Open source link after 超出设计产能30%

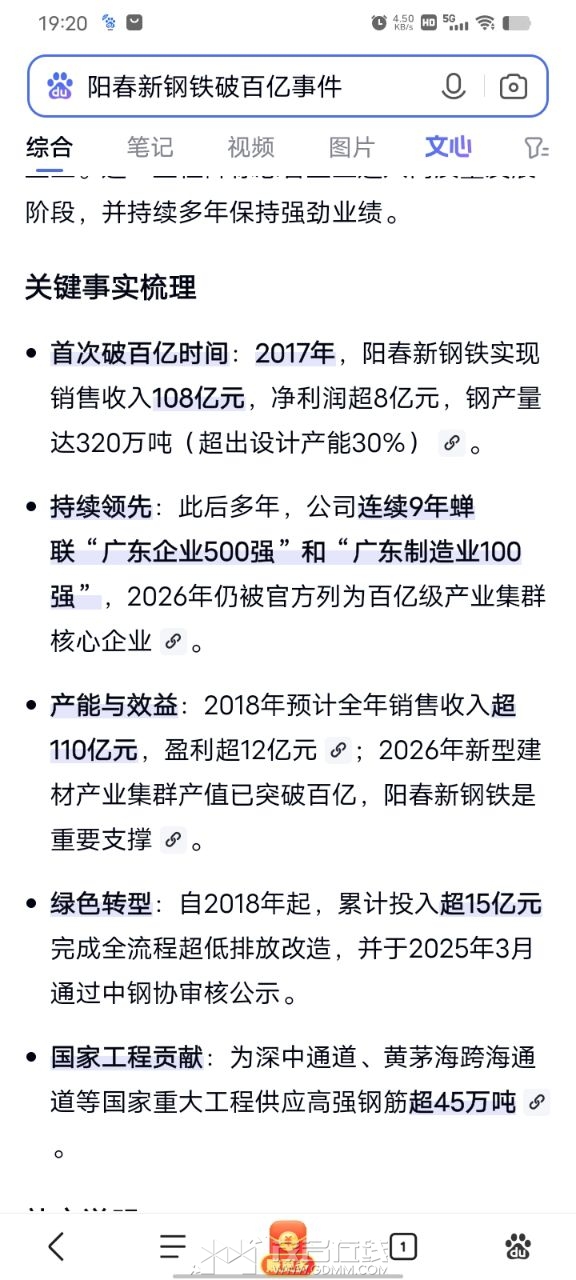452,443
